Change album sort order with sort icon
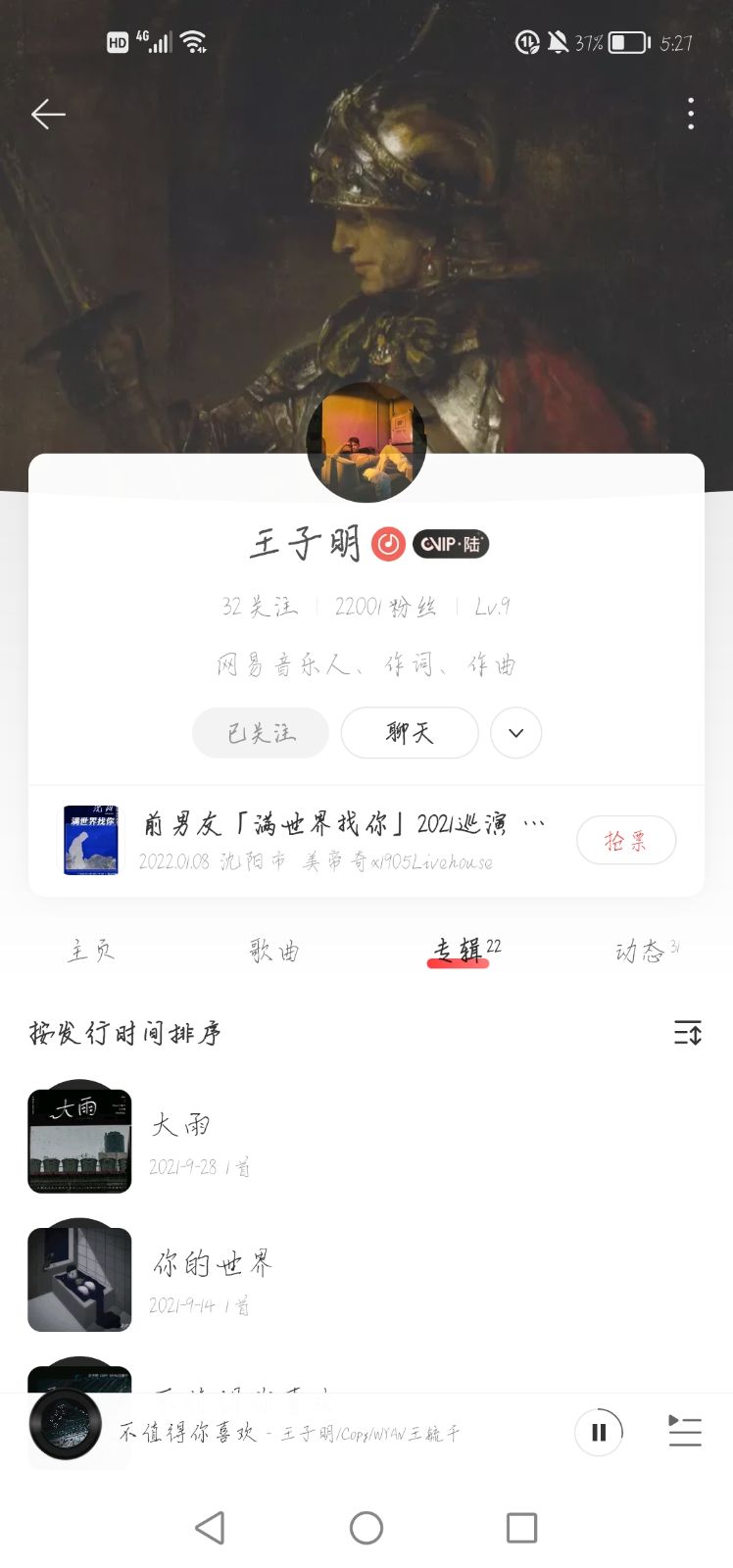The width and height of the screenshot is (733, 1568). click(x=688, y=1033)
